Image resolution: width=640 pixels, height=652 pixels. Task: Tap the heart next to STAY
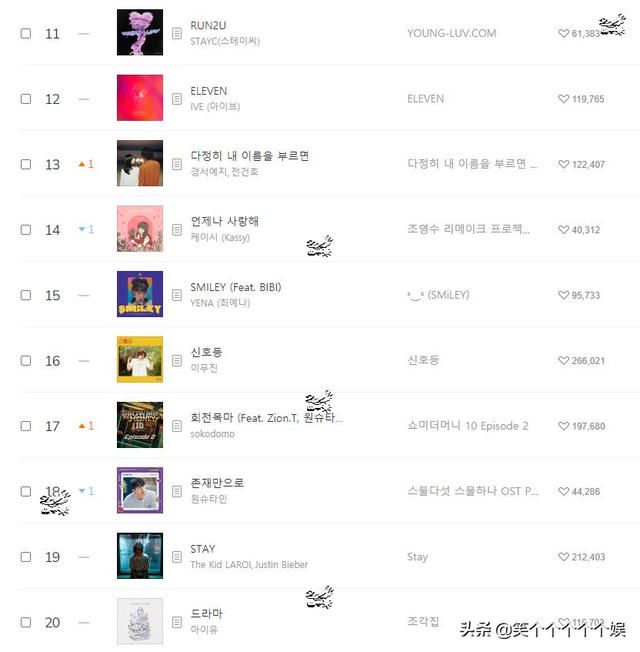(563, 557)
